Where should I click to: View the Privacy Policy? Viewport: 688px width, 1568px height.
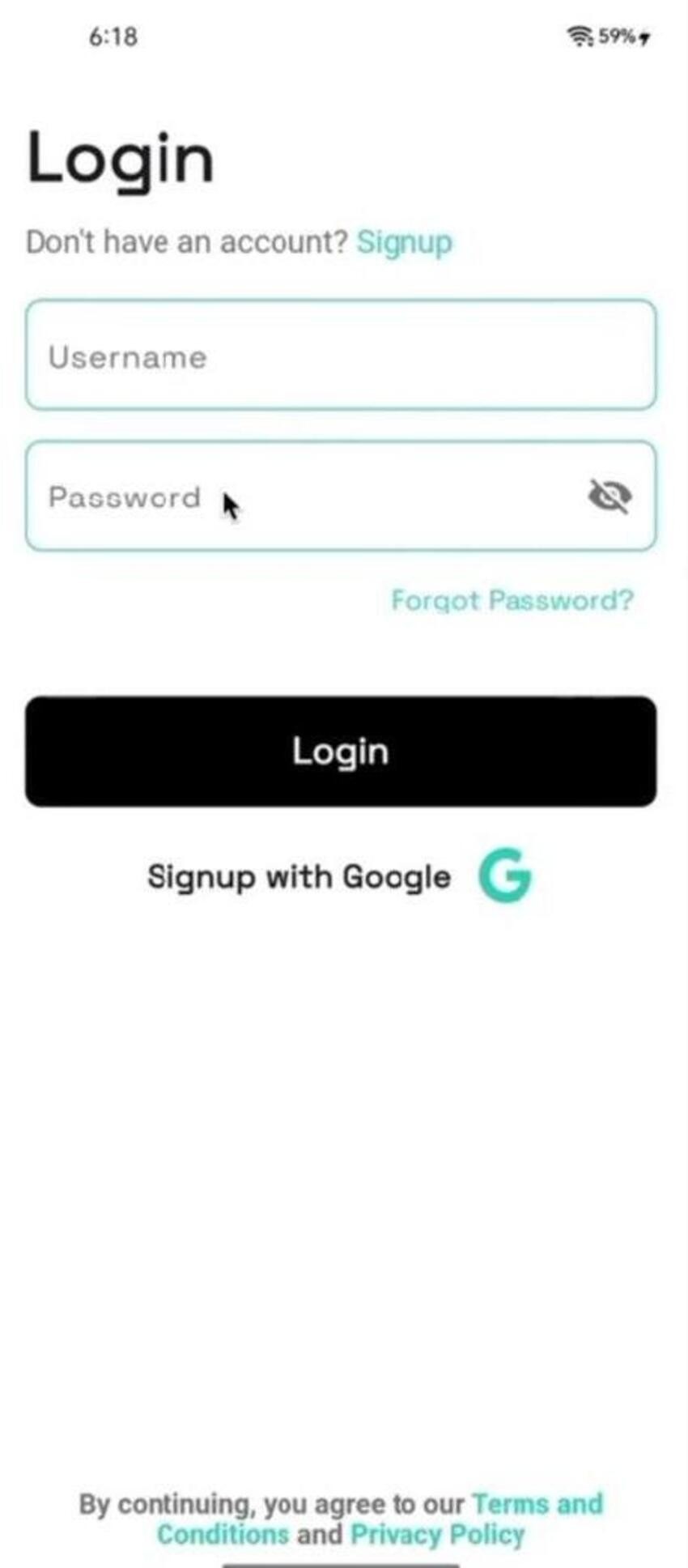tap(438, 1534)
